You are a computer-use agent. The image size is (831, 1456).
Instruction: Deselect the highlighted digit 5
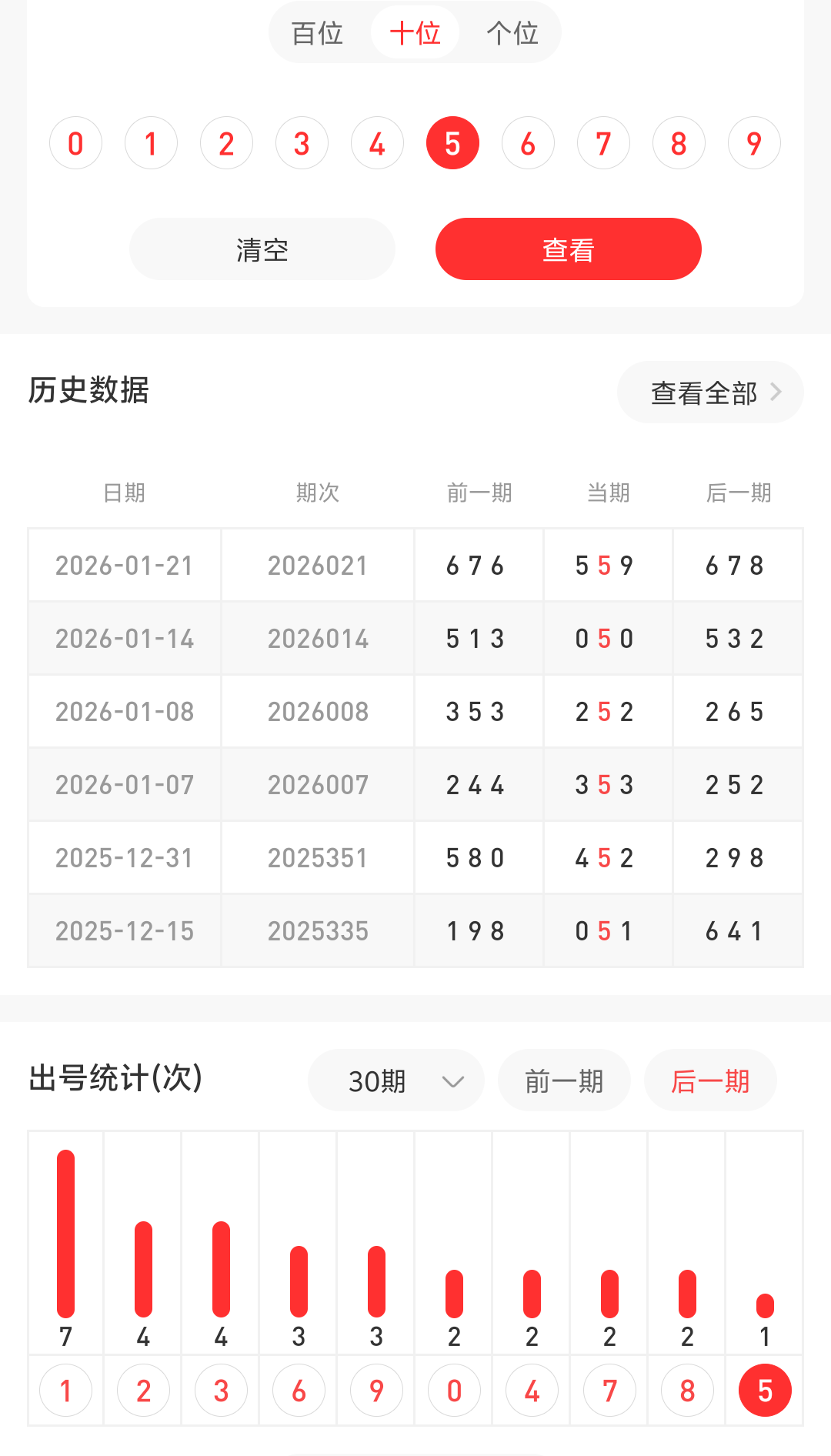point(452,142)
